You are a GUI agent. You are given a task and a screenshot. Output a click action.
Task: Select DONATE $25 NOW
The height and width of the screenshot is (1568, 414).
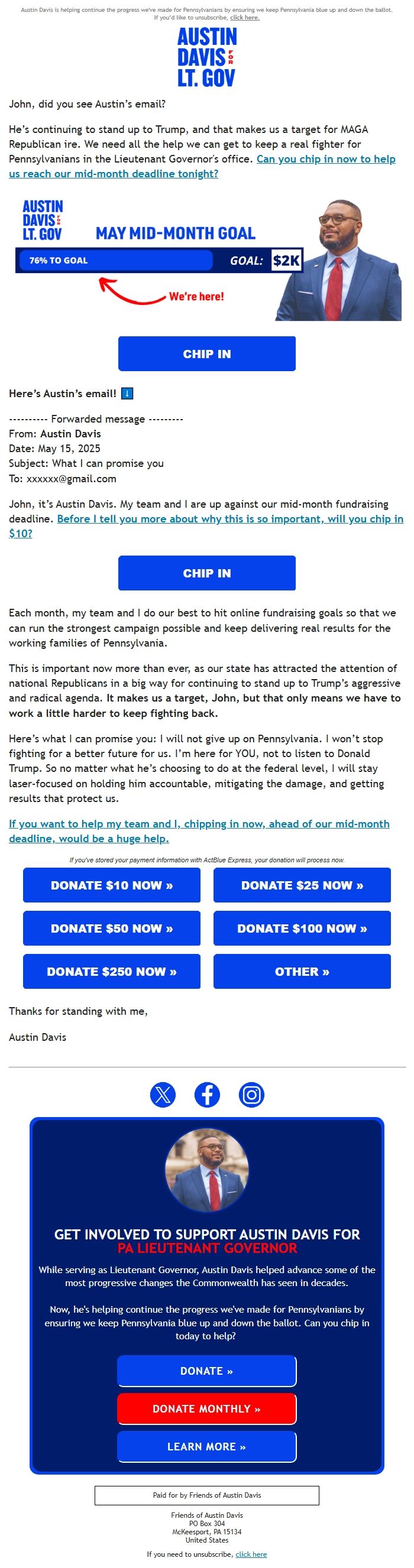[x=302, y=885]
